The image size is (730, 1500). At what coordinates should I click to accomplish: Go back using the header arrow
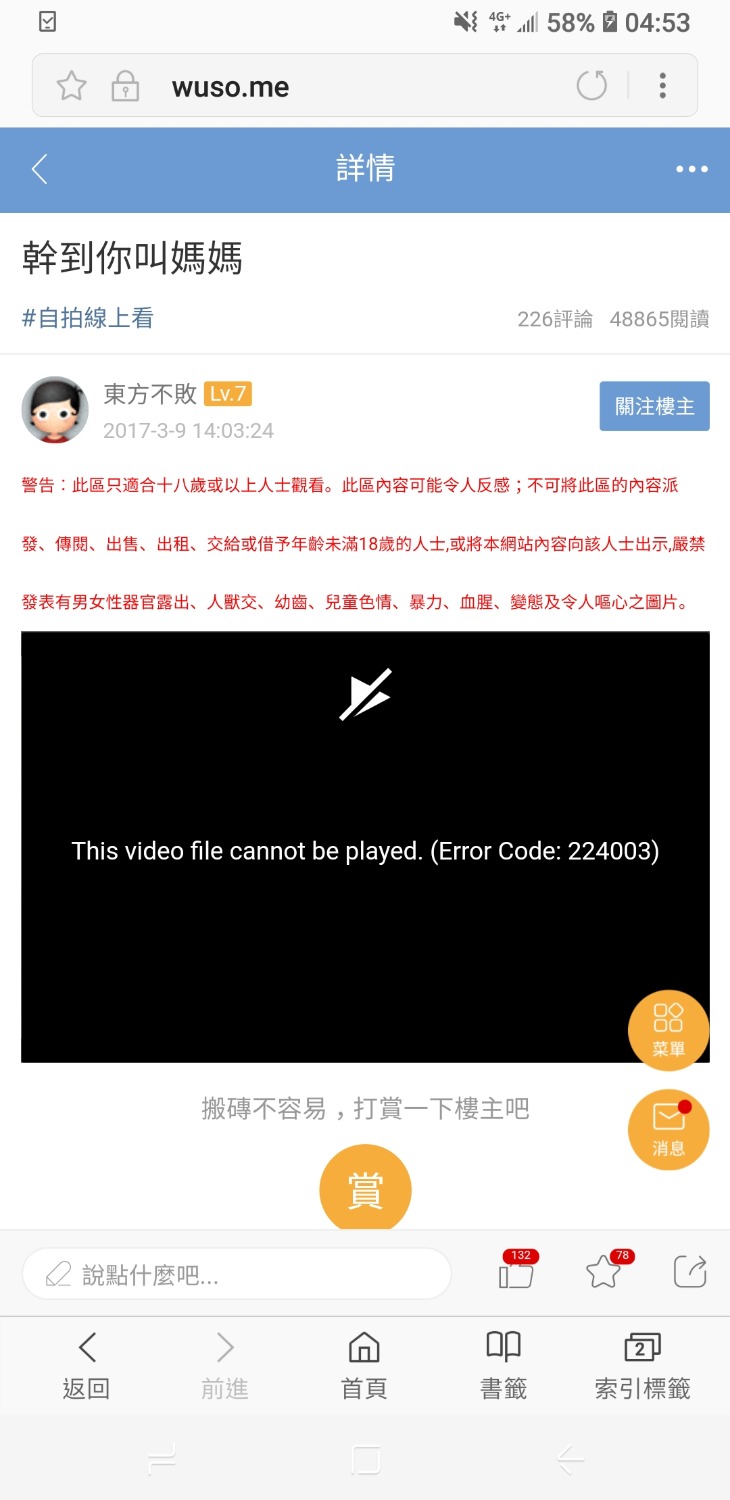coord(40,169)
